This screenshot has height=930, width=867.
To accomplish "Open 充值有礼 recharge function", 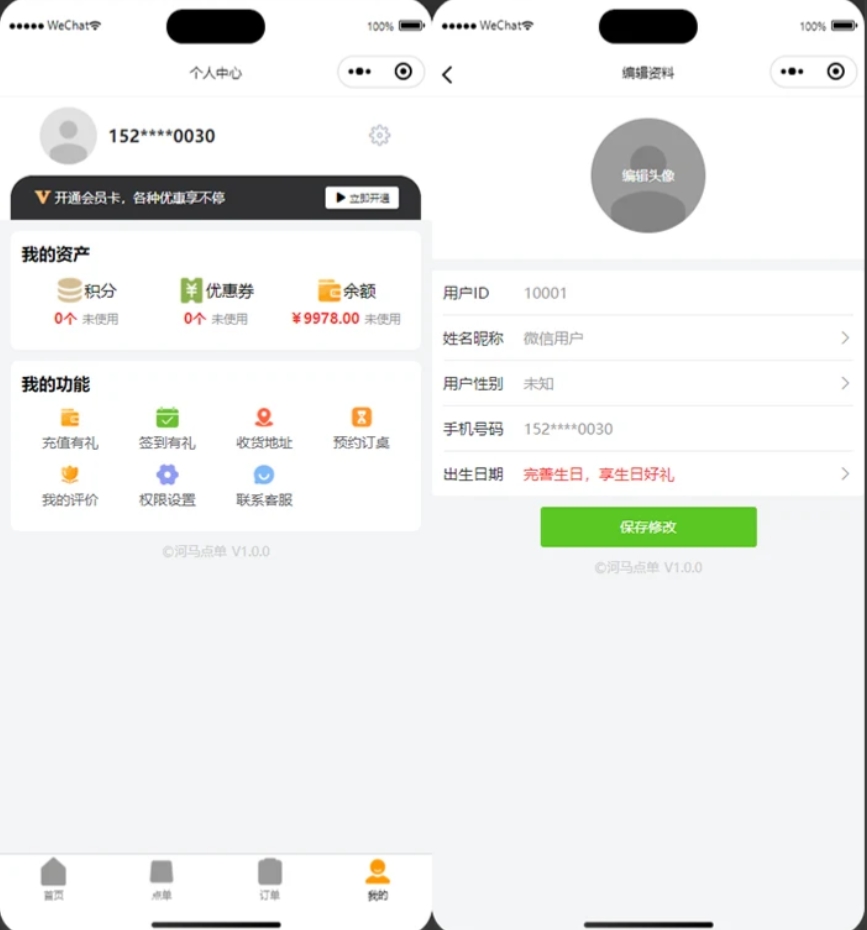I will (70, 428).
